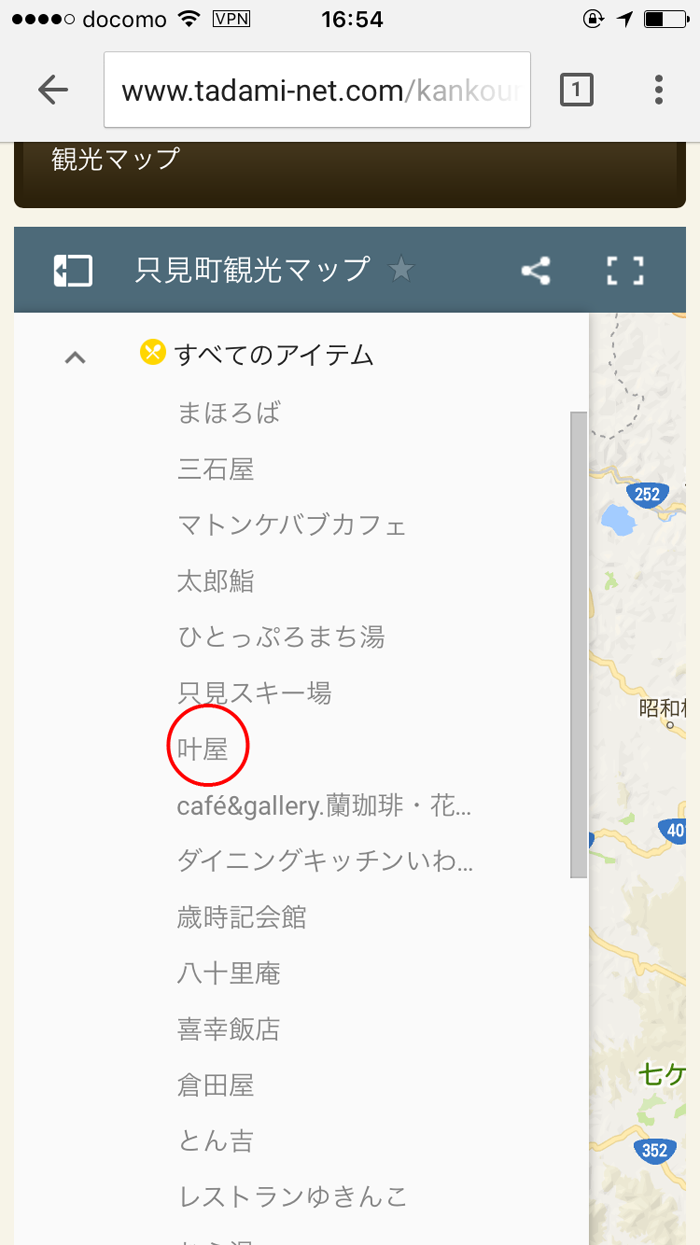The height and width of the screenshot is (1245, 700).
Task: Select レストランゆきんこ
Action: click(292, 1196)
